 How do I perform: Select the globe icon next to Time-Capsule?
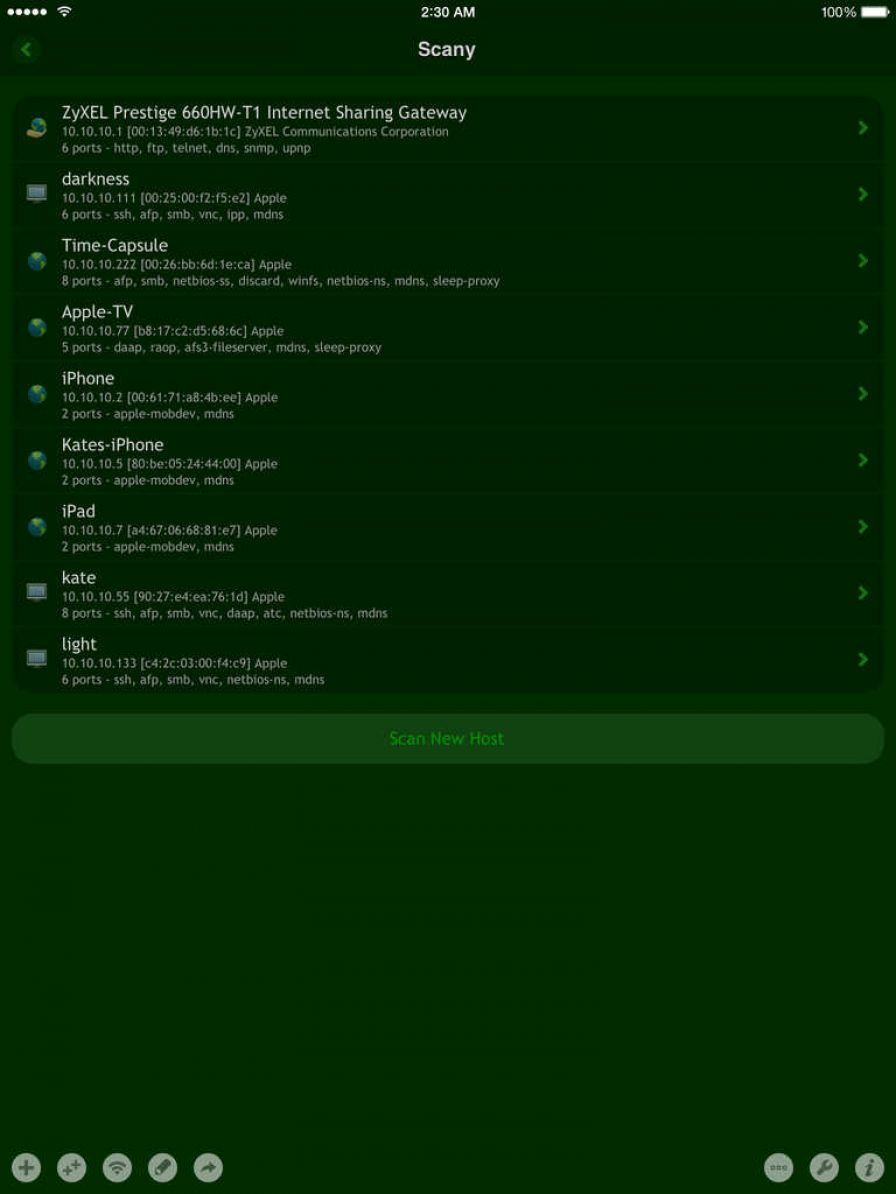coord(36,261)
